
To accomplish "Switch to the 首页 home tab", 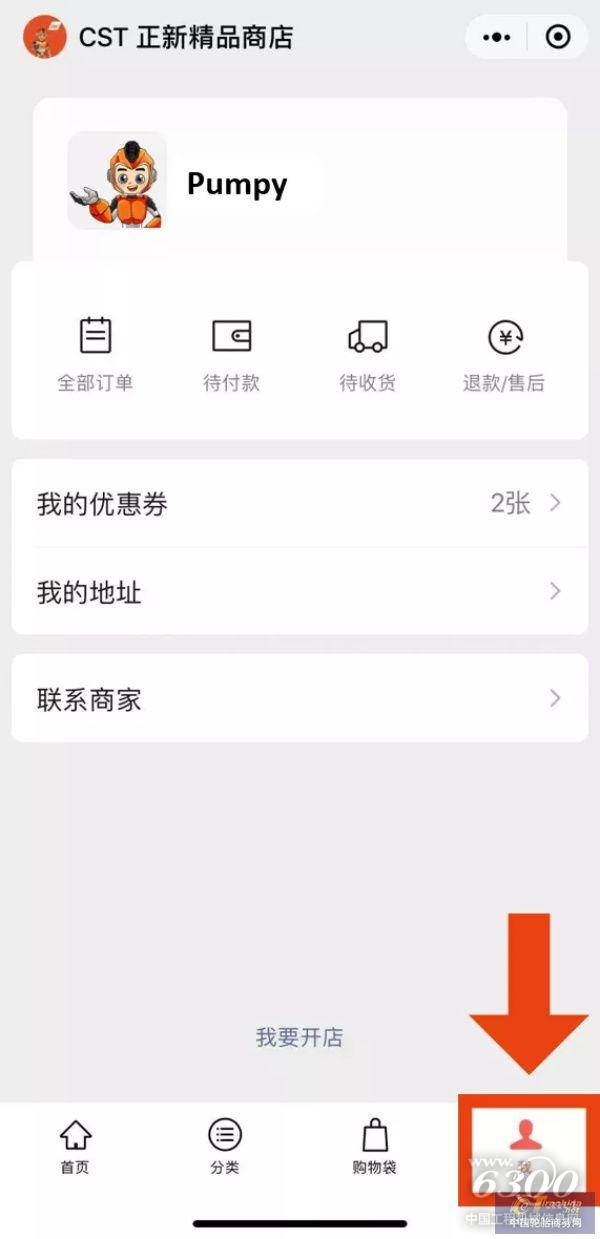I will [x=75, y=1146].
